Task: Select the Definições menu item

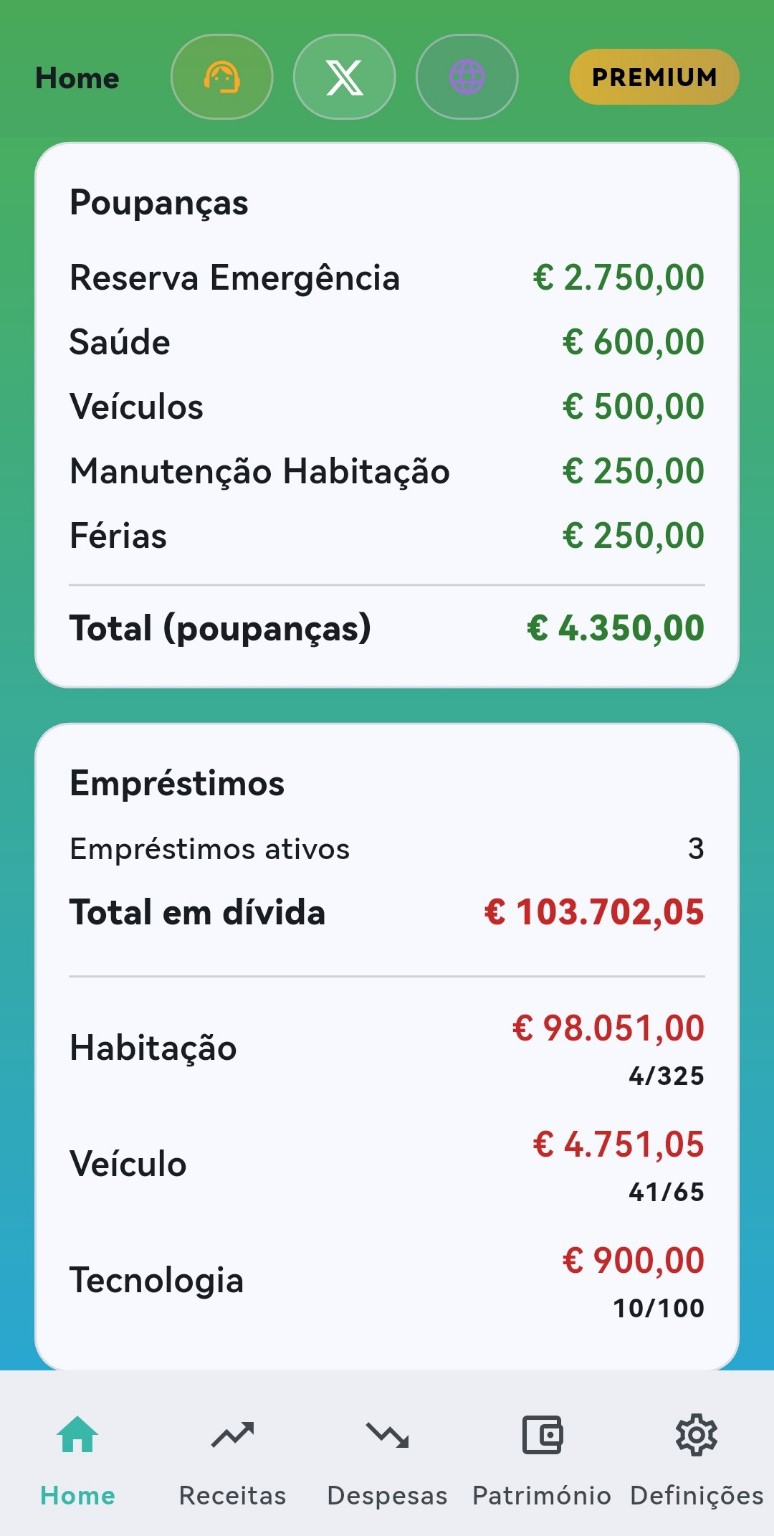Action: pyautogui.click(x=695, y=1495)
